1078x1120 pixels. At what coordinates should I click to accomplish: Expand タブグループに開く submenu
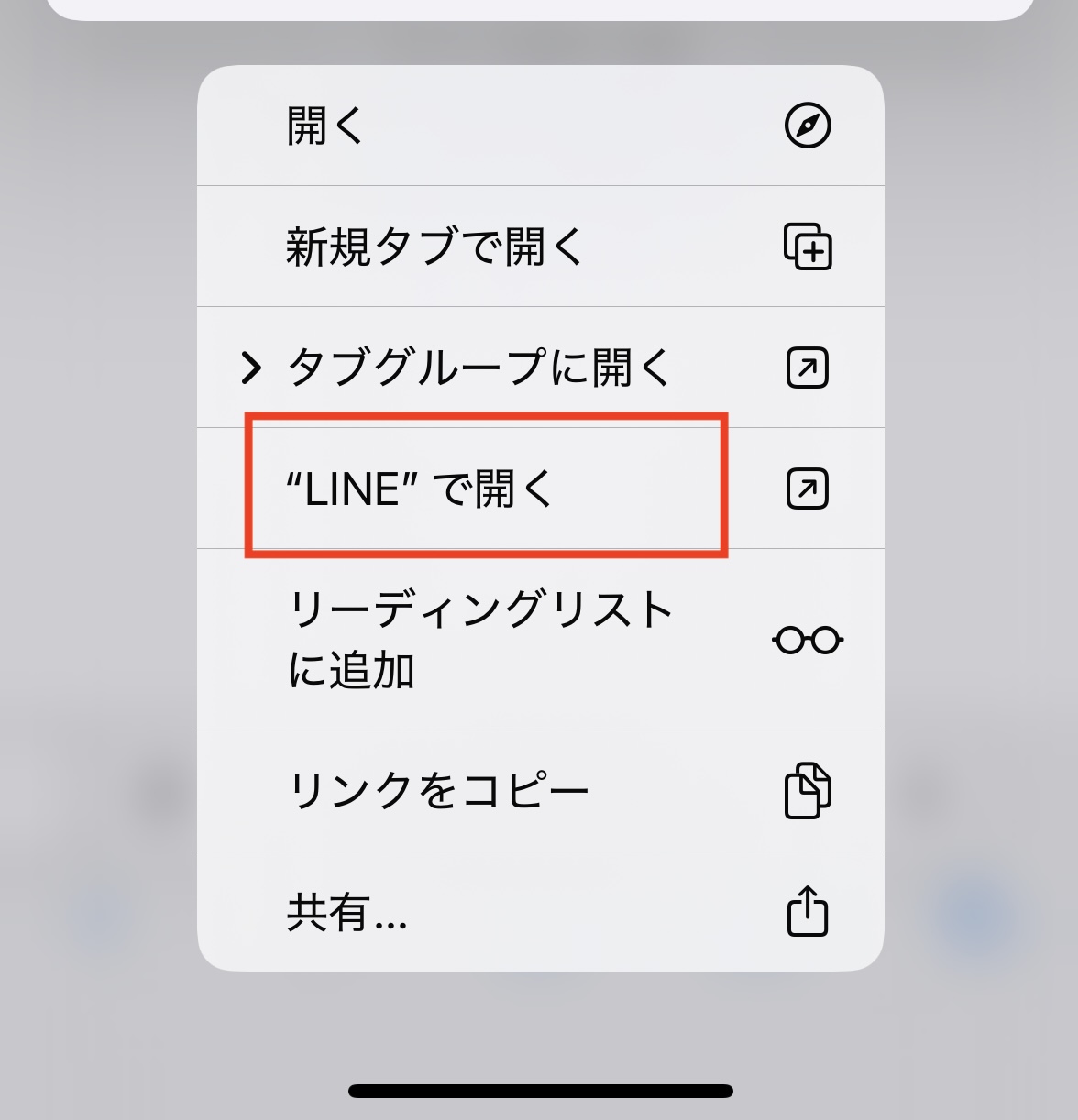coord(540,368)
